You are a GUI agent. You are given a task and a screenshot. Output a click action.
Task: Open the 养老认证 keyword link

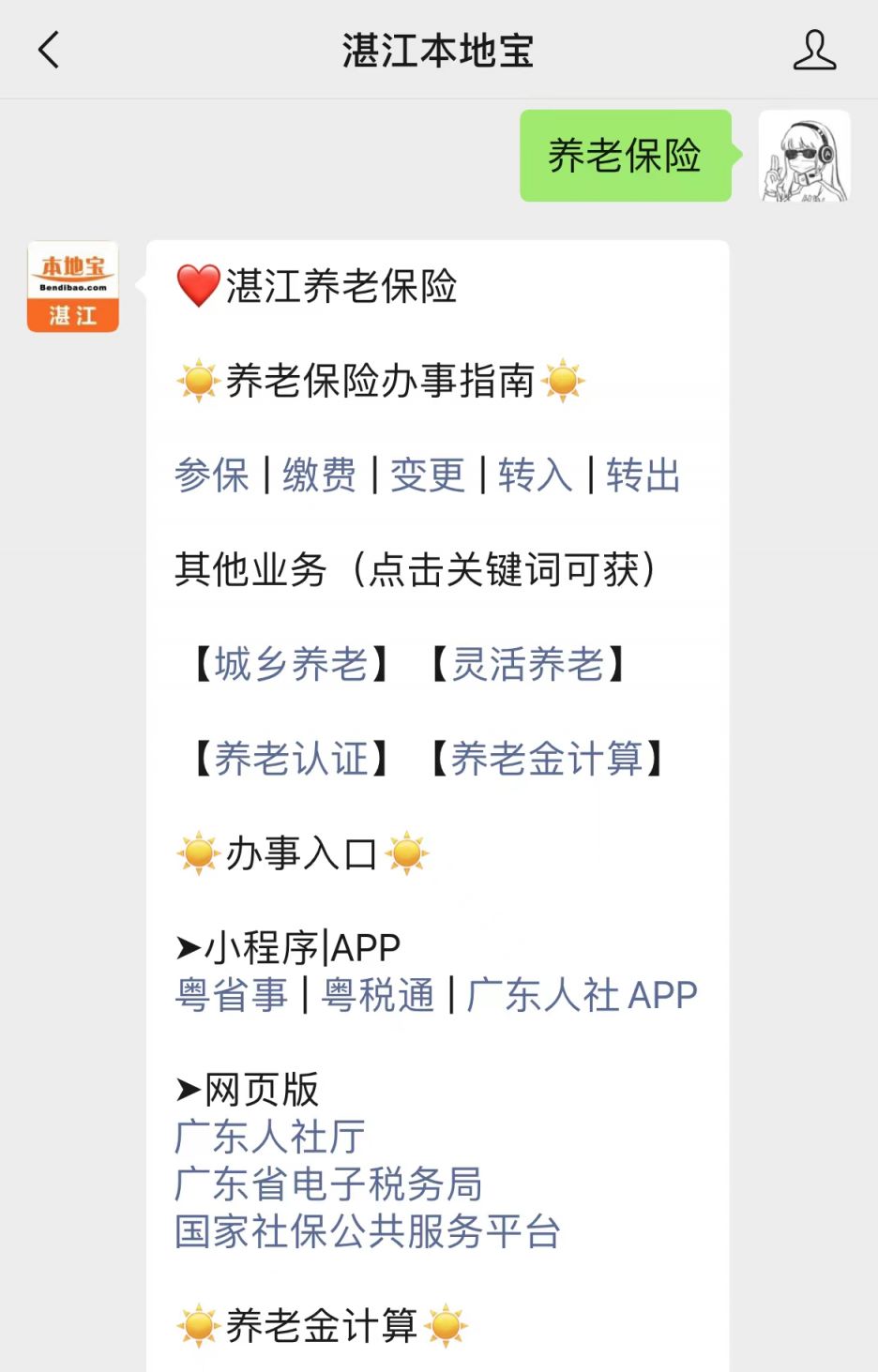tap(291, 759)
